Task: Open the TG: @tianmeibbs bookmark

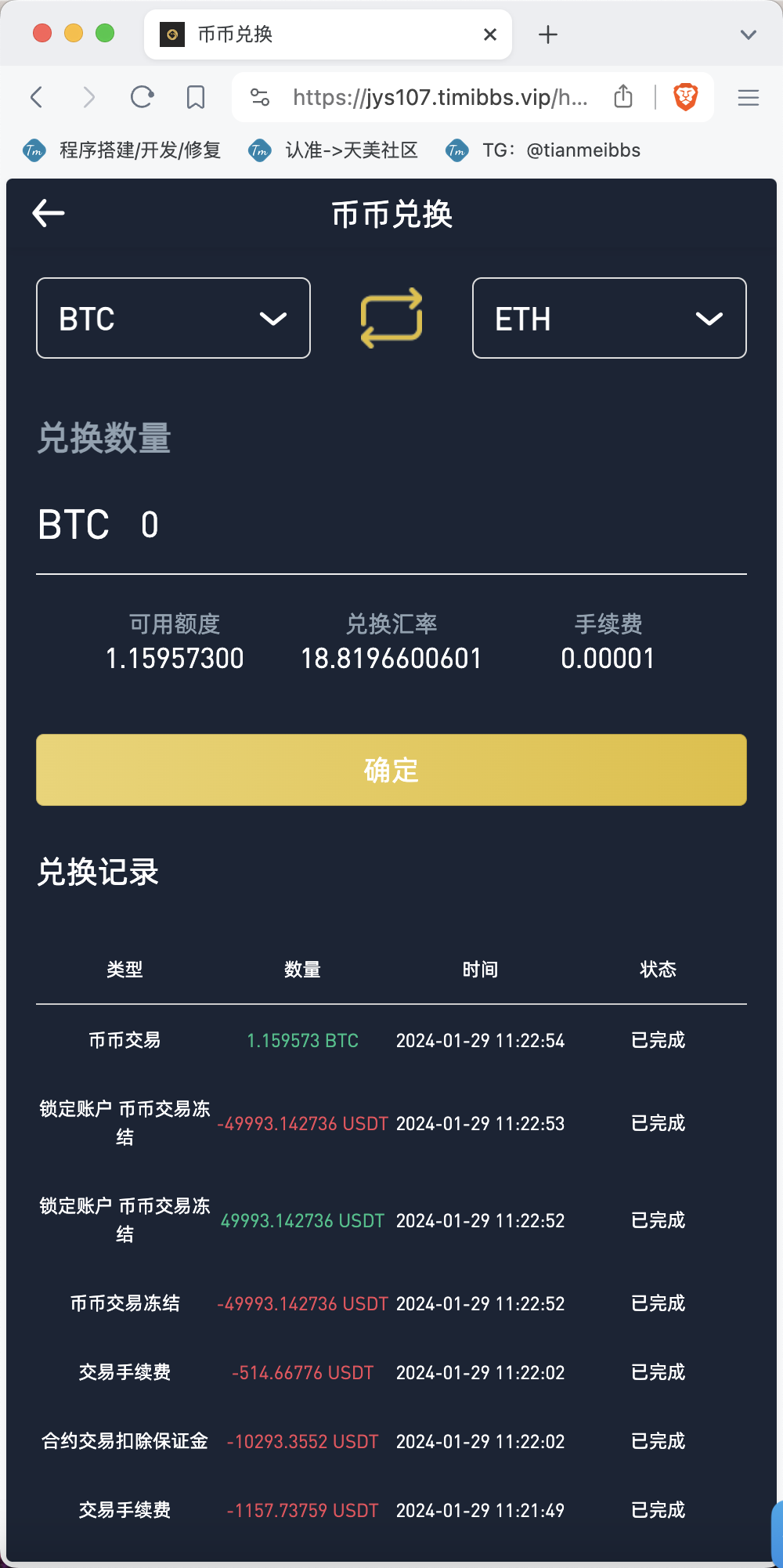Action: [x=543, y=150]
